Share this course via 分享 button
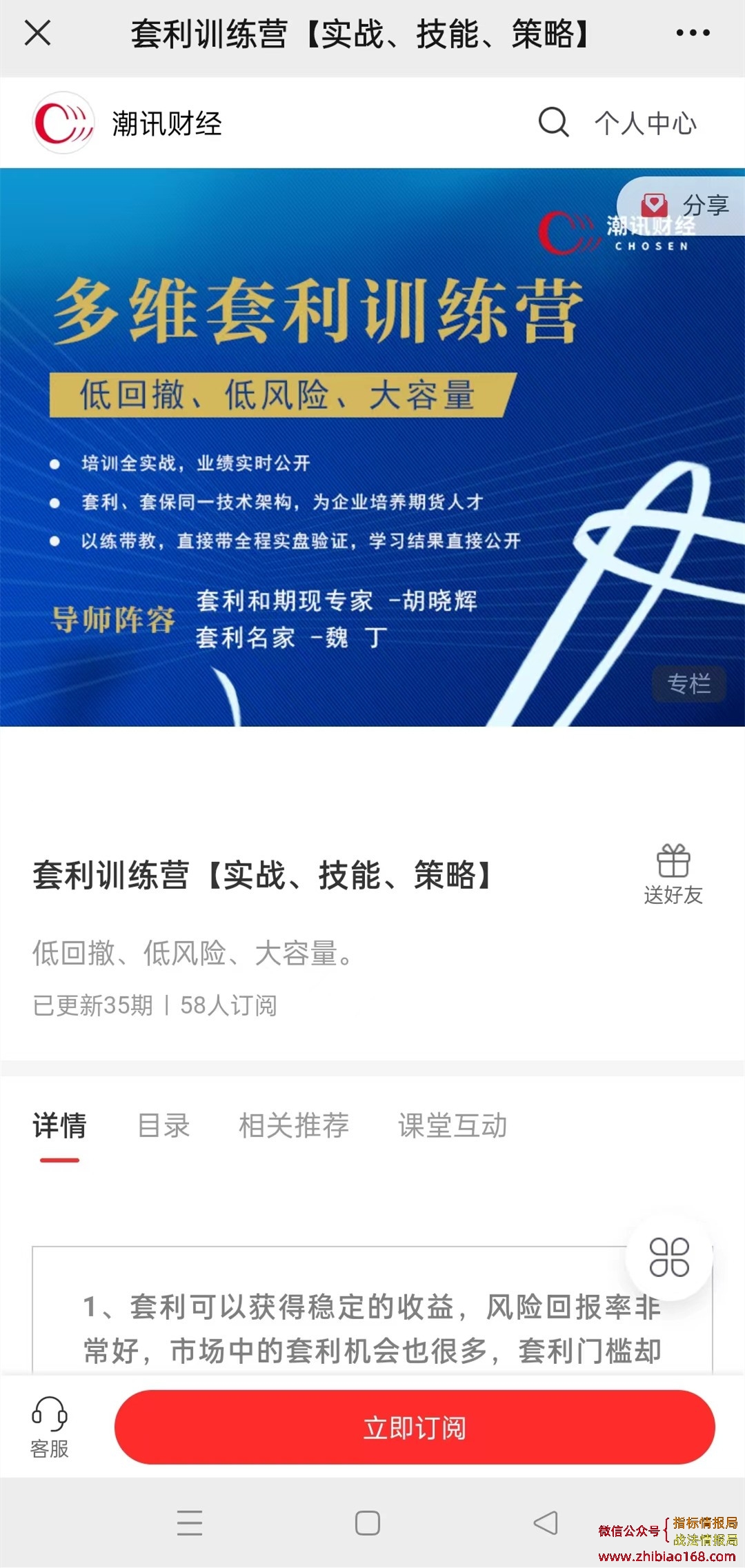Image resolution: width=745 pixels, height=1568 pixels. pos(686,205)
